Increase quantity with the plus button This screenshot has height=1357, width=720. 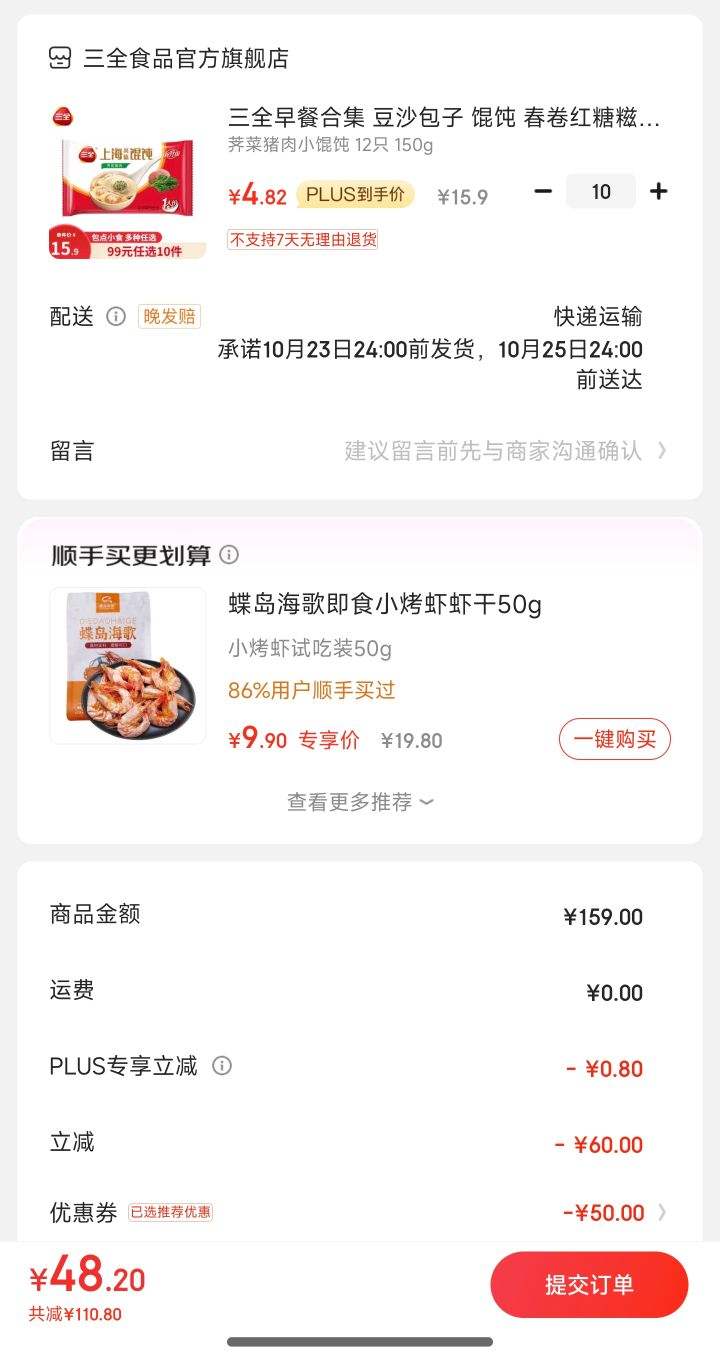659,190
